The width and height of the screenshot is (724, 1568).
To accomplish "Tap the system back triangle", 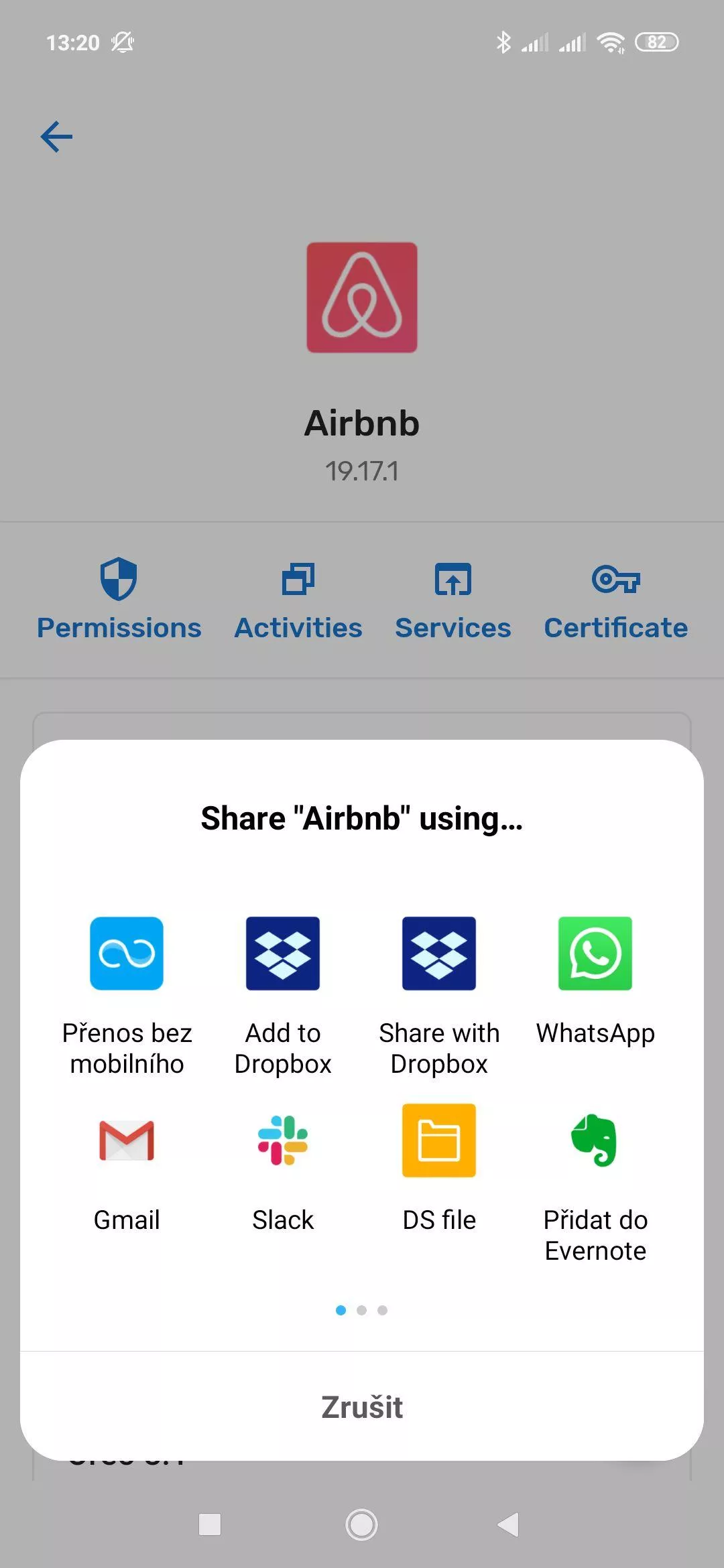I will pyautogui.click(x=509, y=1524).
